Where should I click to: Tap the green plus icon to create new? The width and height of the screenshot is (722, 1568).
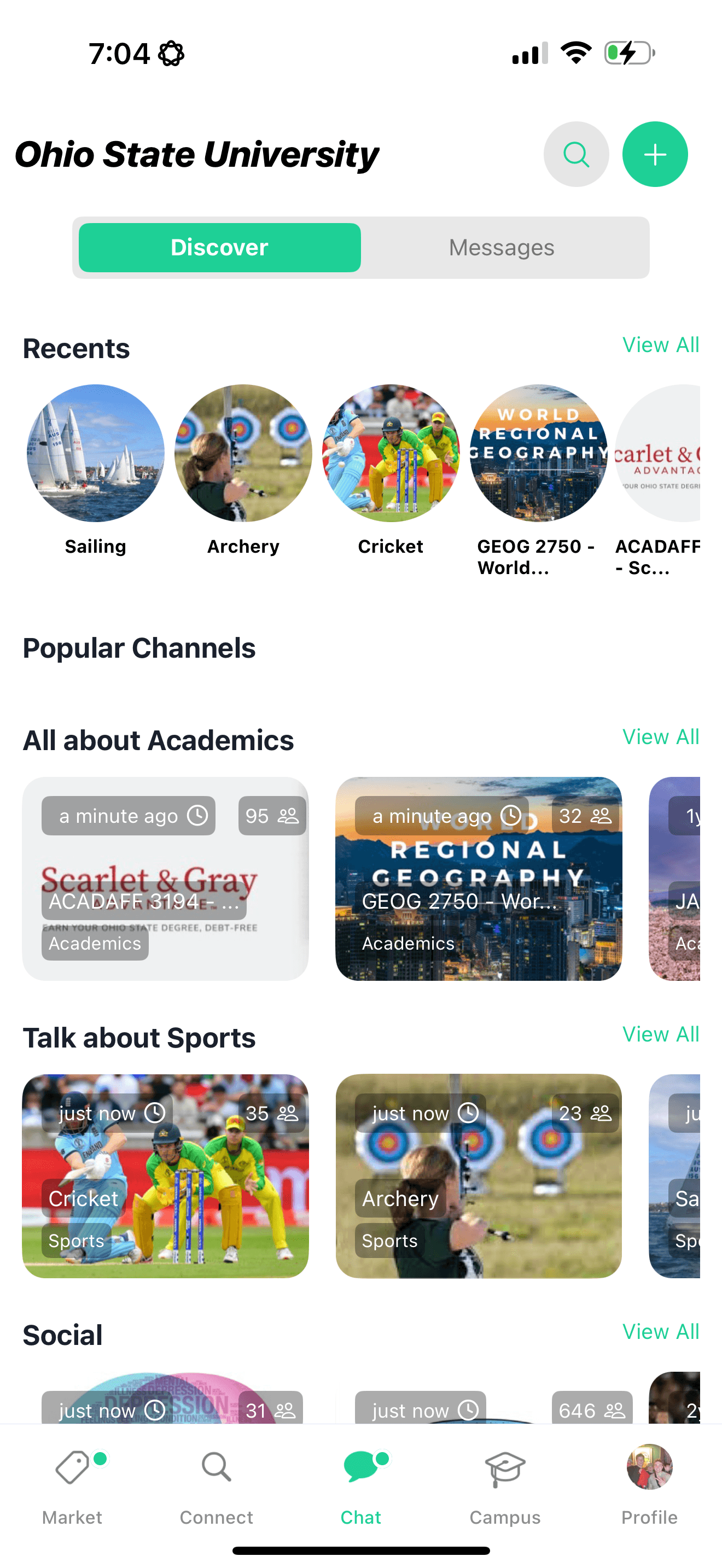(x=655, y=154)
